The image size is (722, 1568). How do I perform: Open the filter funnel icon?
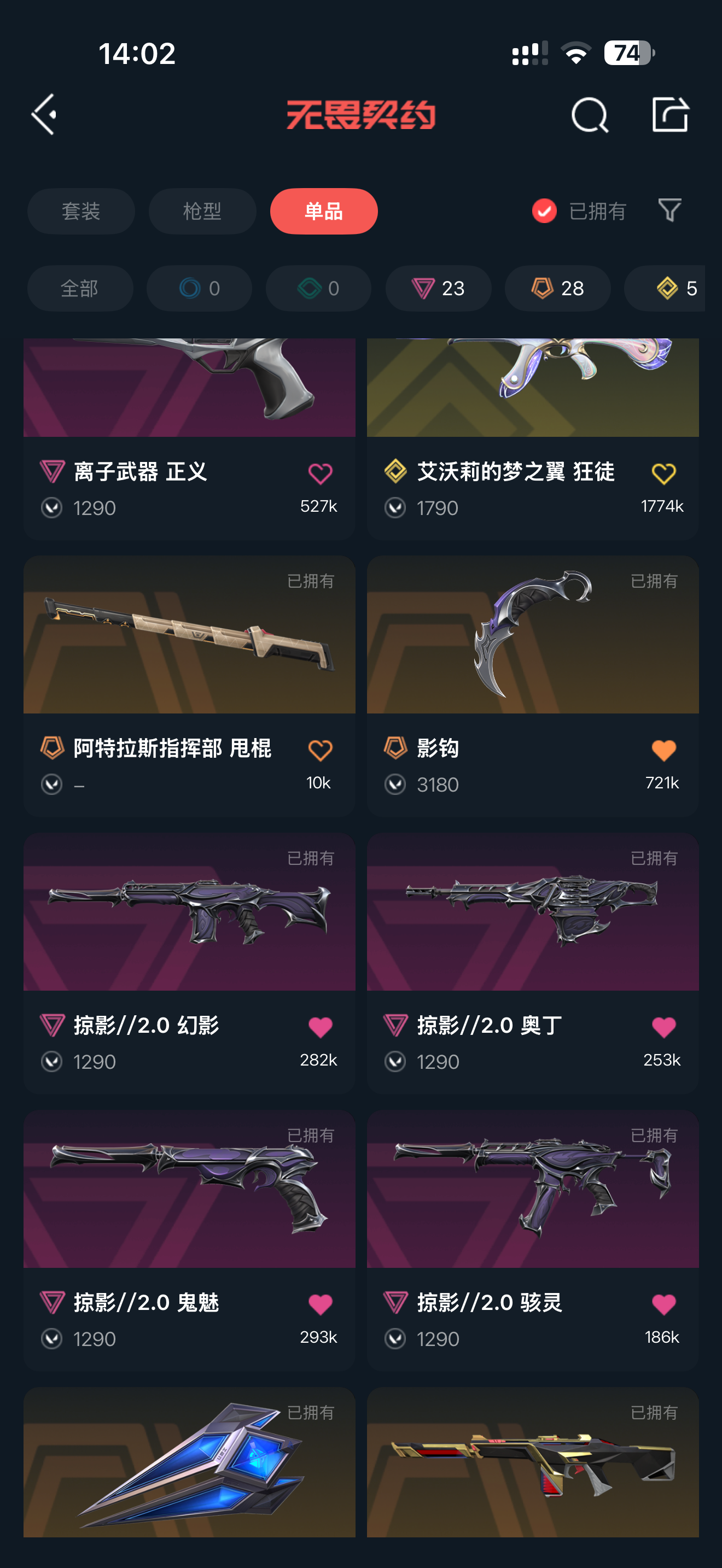tap(669, 210)
